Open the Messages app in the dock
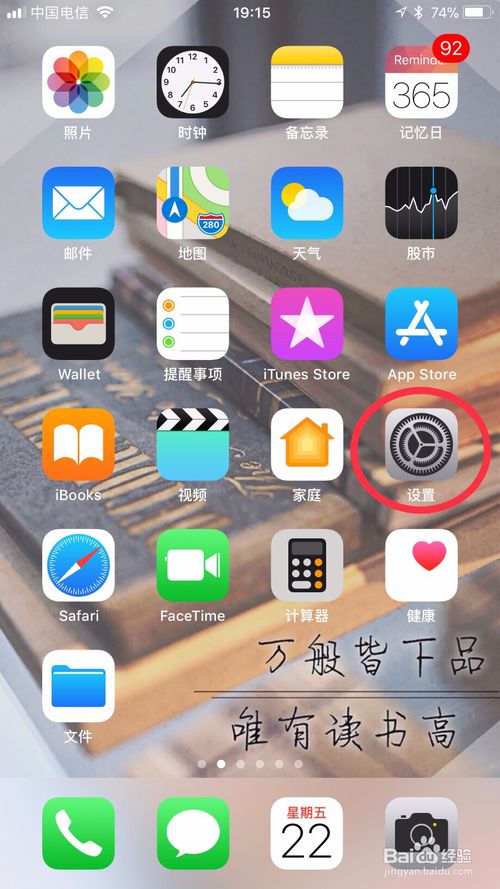 tap(193, 833)
